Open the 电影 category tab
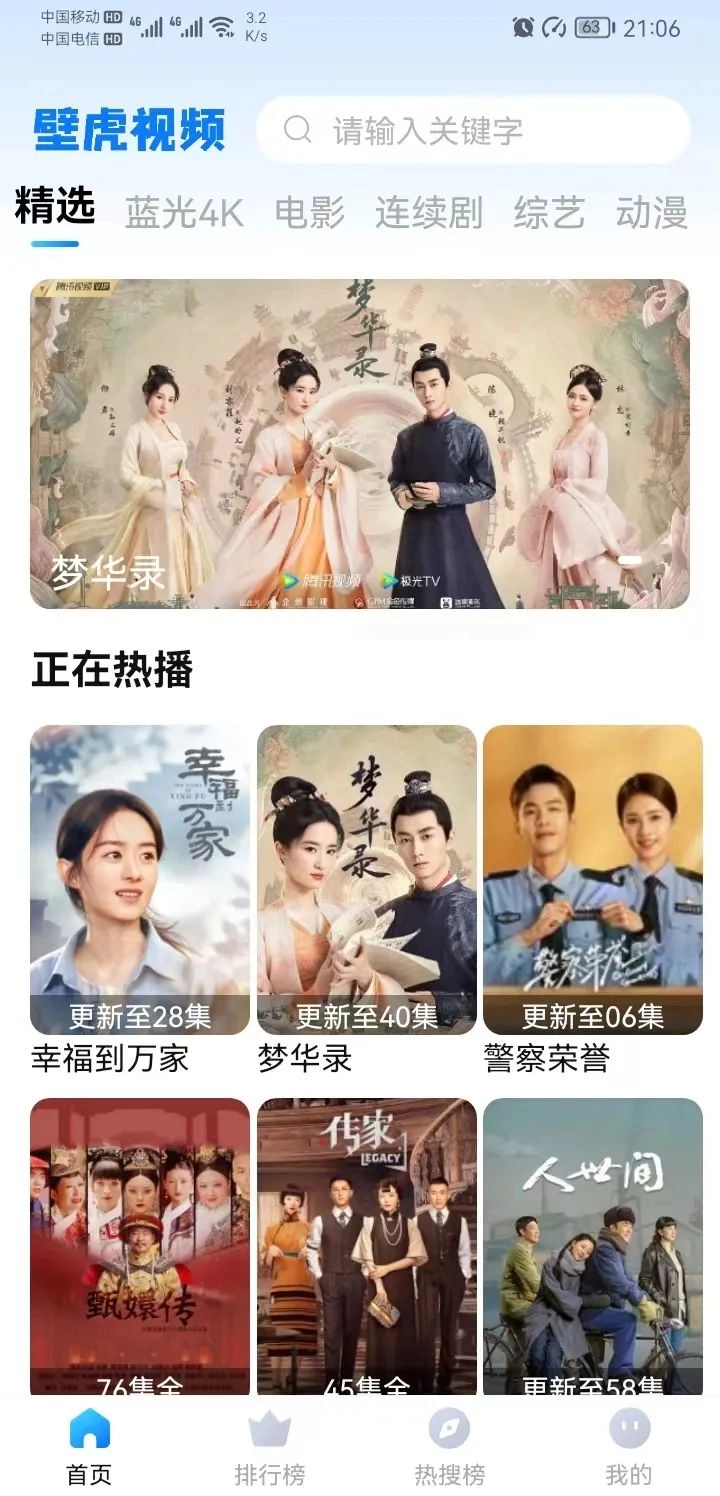This screenshot has width=720, height=1496. (x=310, y=212)
